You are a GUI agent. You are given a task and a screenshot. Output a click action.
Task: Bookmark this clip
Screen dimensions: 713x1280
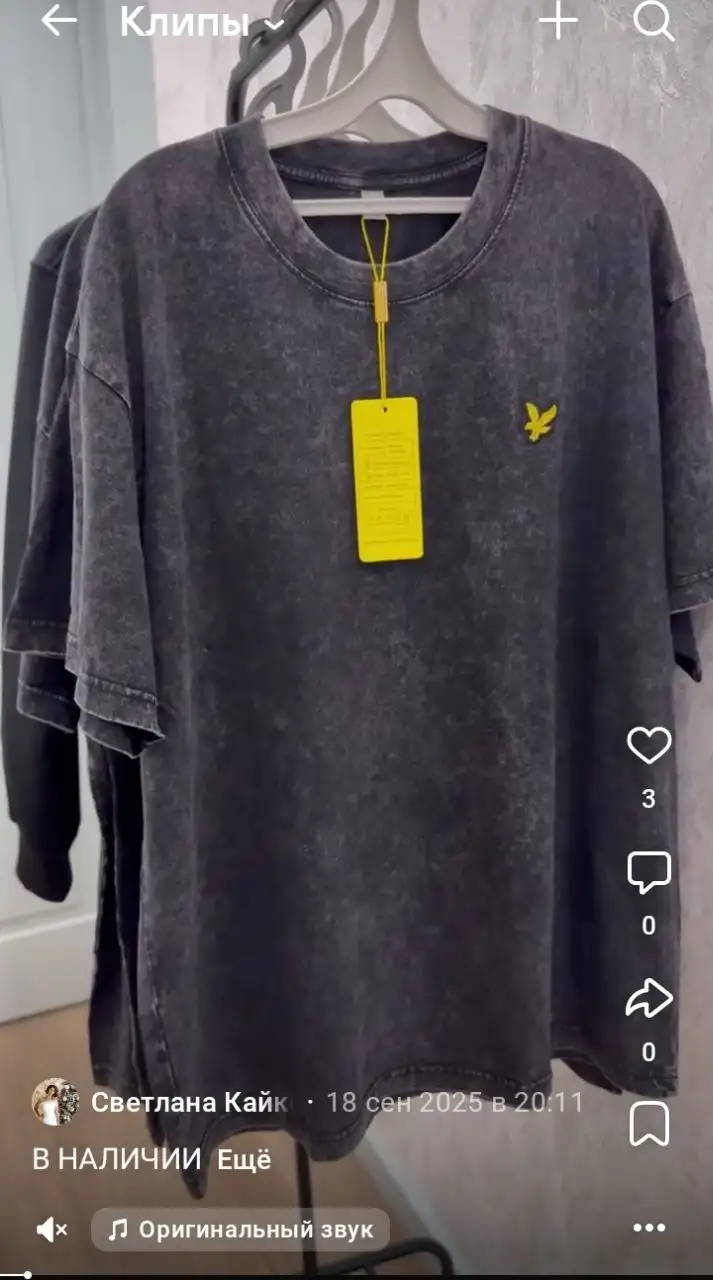click(x=649, y=1123)
